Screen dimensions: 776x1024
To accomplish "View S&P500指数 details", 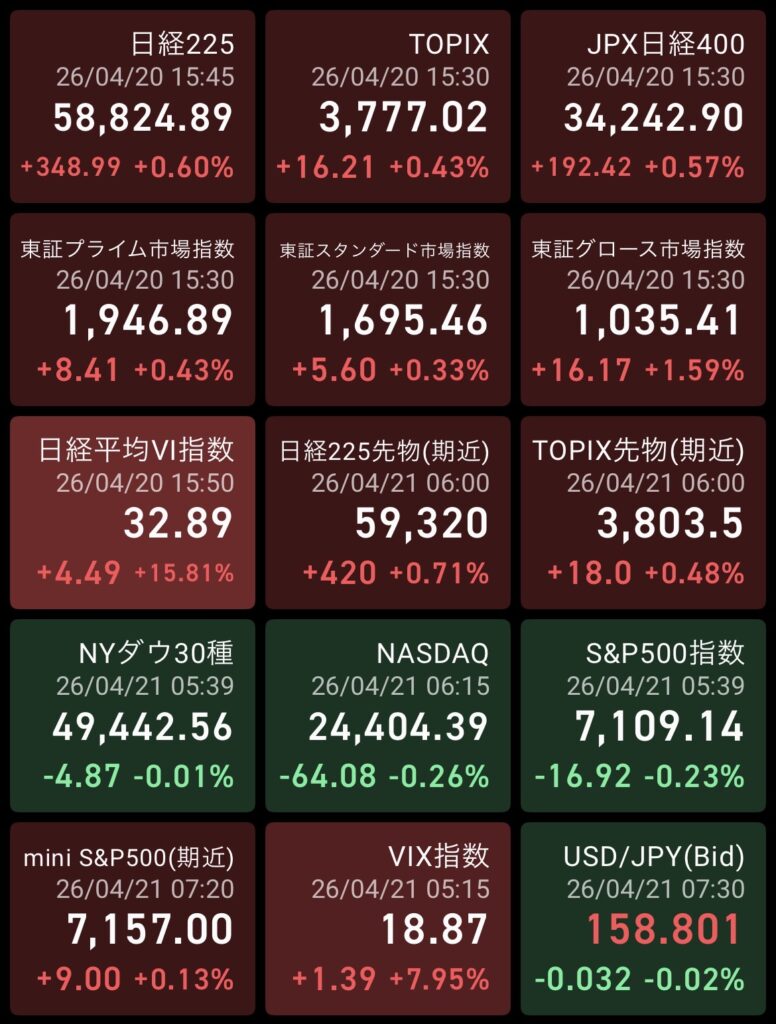I will tap(643, 715).
